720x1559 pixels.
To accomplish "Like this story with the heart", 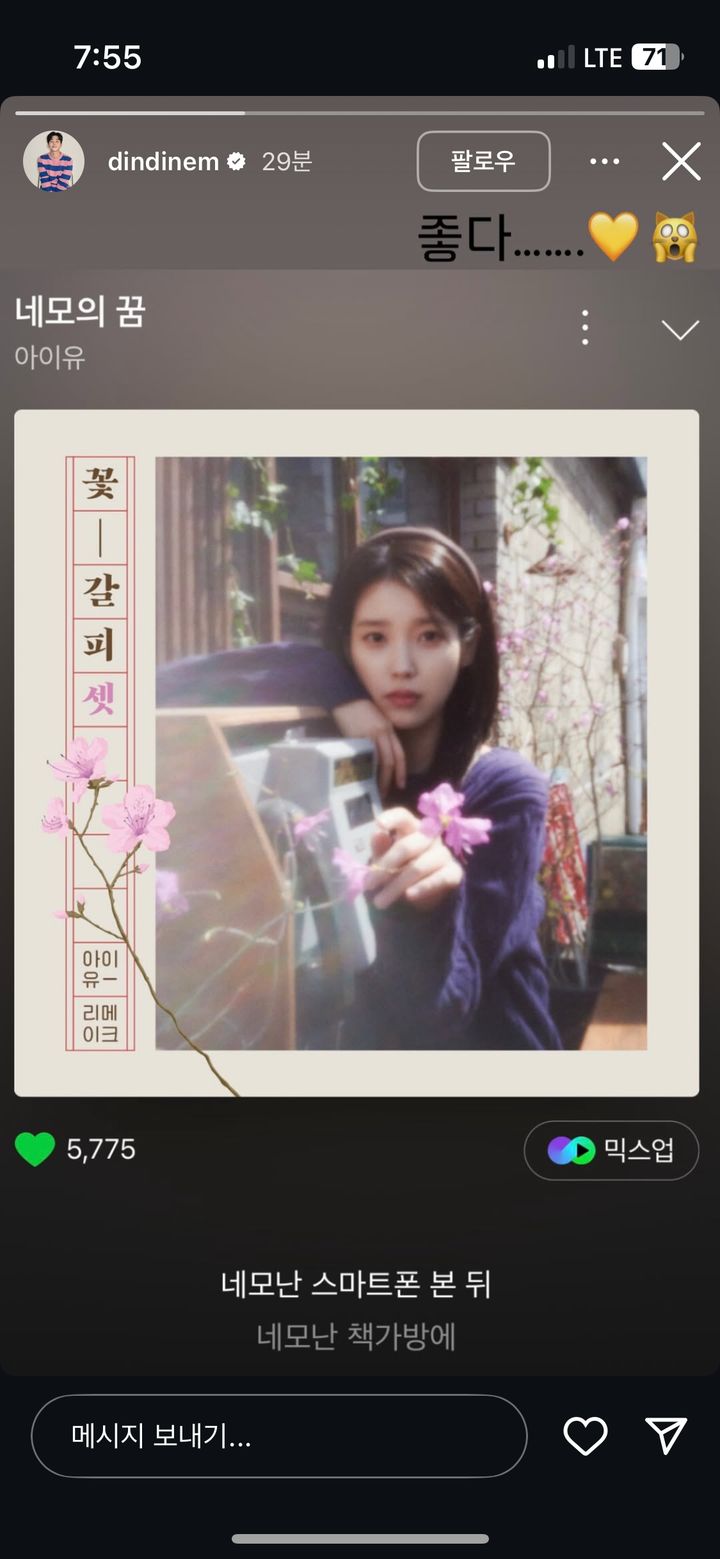I will 586,1436.
